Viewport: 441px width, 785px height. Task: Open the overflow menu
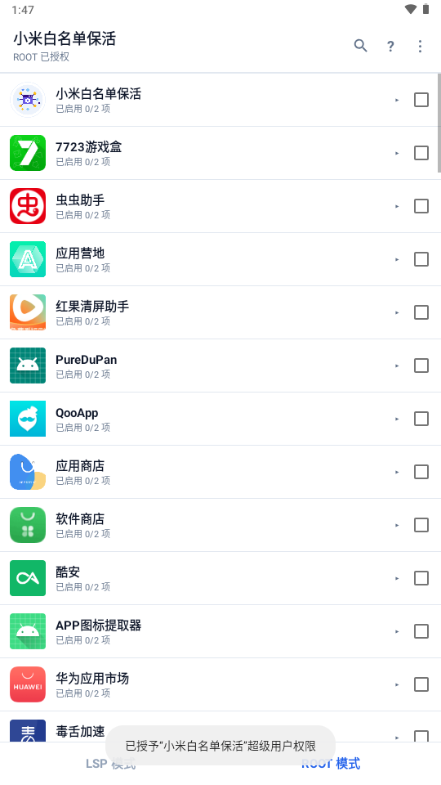coord(420,46)
